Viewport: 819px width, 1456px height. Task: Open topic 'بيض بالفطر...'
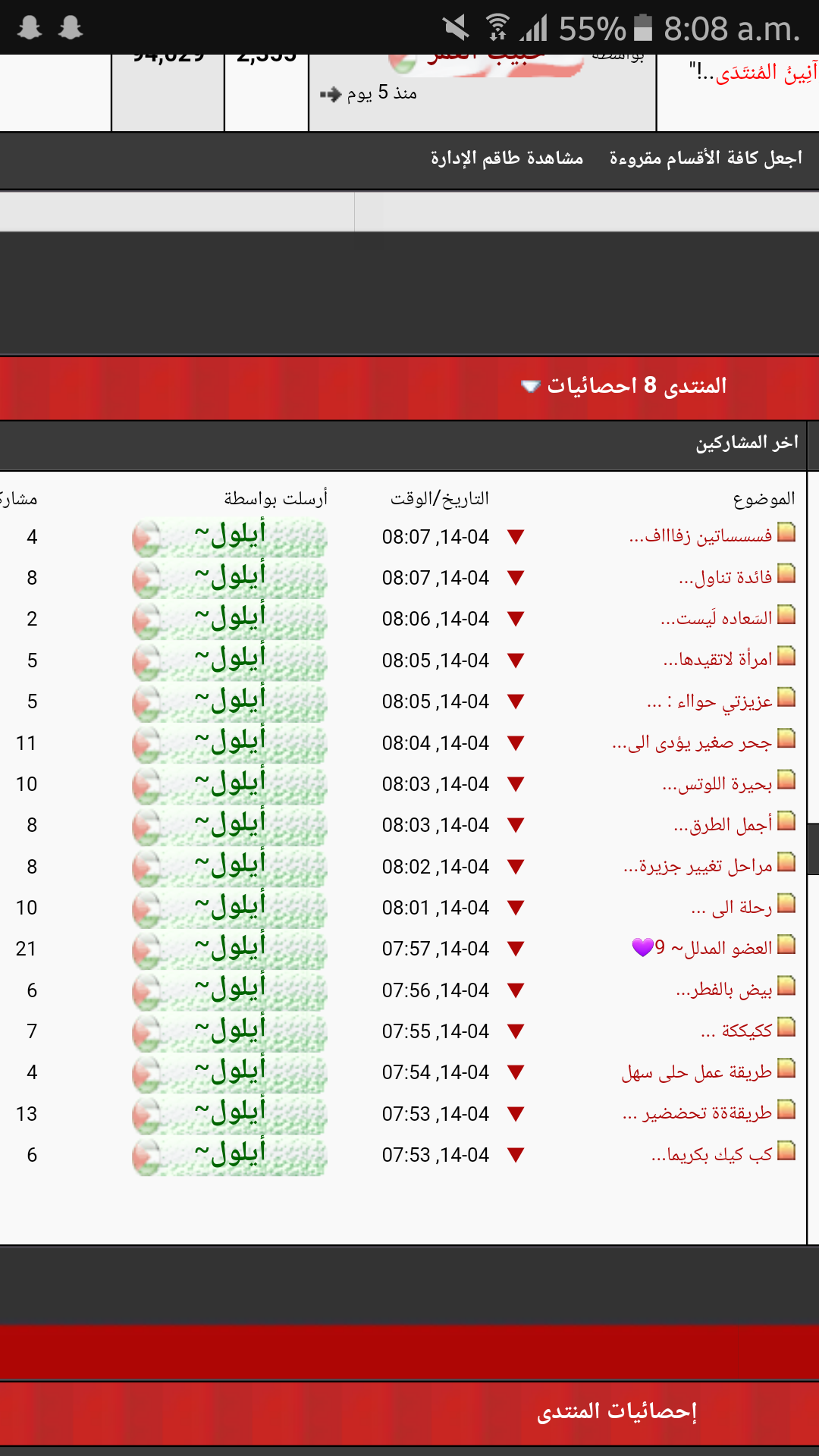pos(724,990)
